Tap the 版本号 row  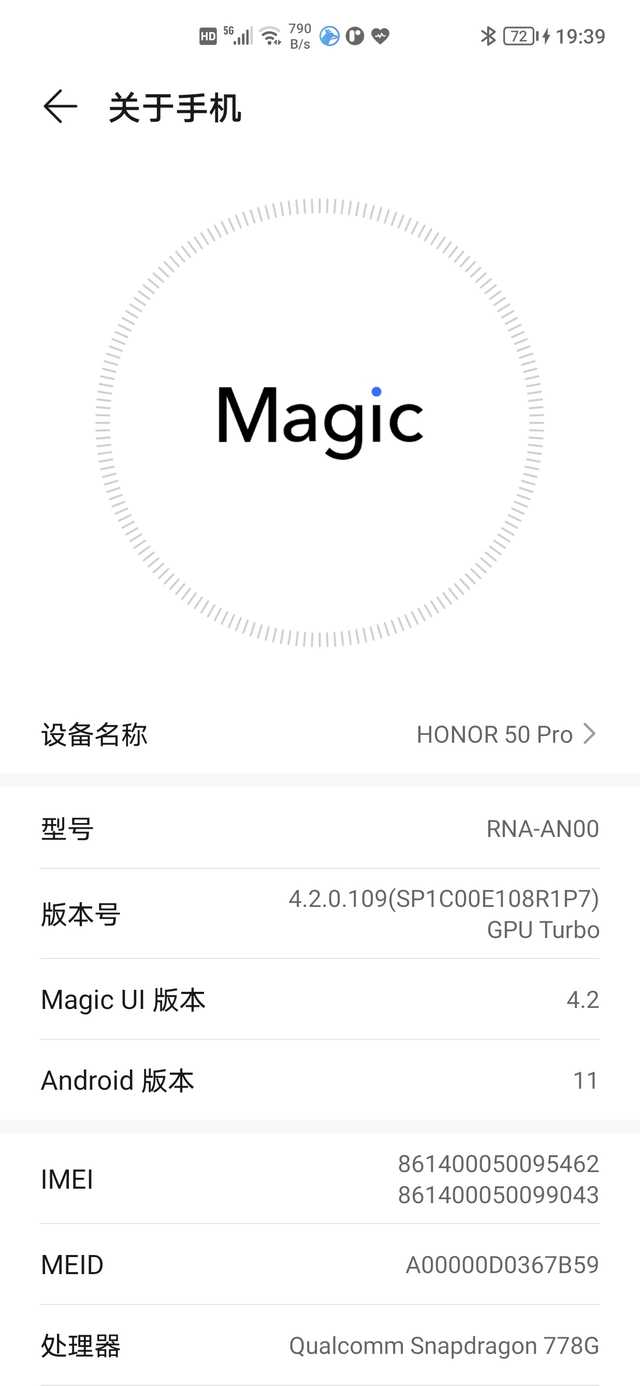320,914
